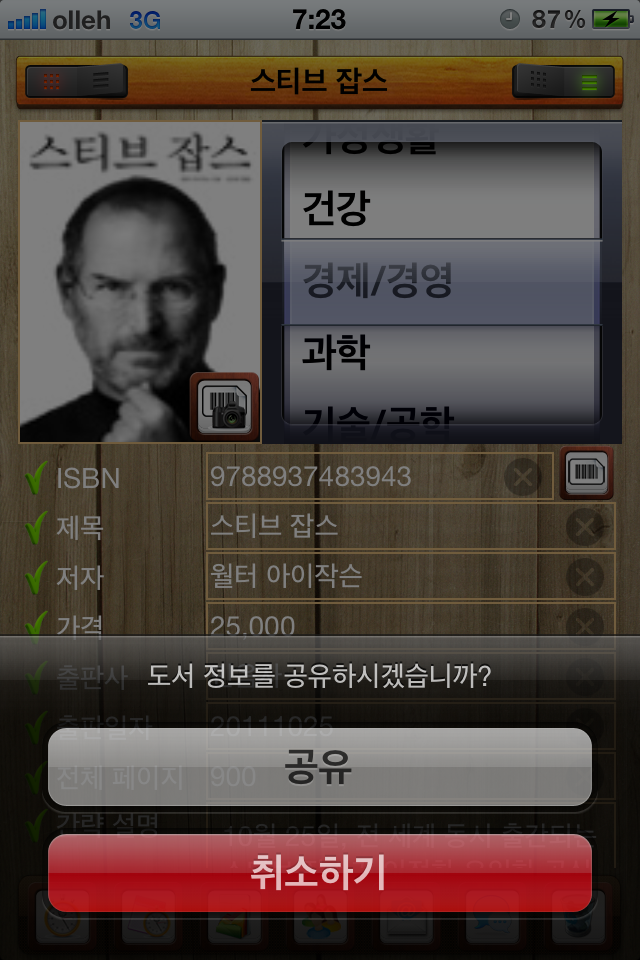Cancel sharing with 취소하기
Viewport: 640px width, 960px height.
coord(320,873)
